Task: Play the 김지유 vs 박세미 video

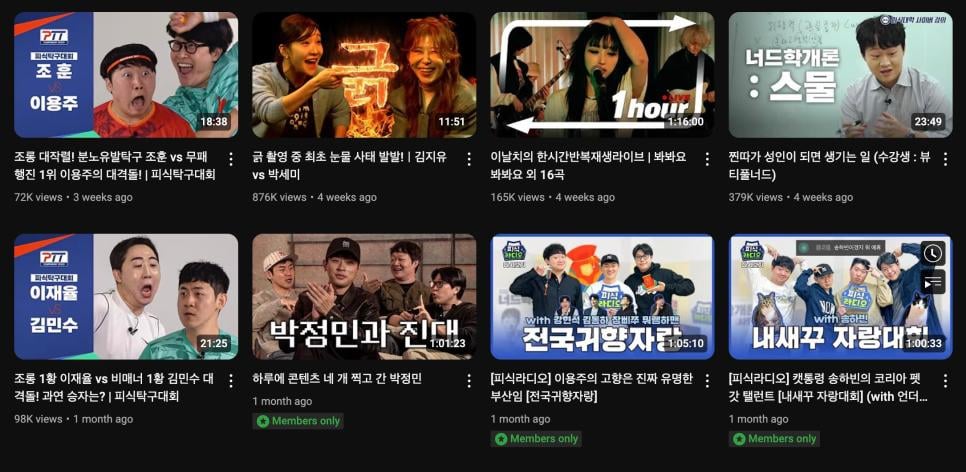Action: click(364, 75)
